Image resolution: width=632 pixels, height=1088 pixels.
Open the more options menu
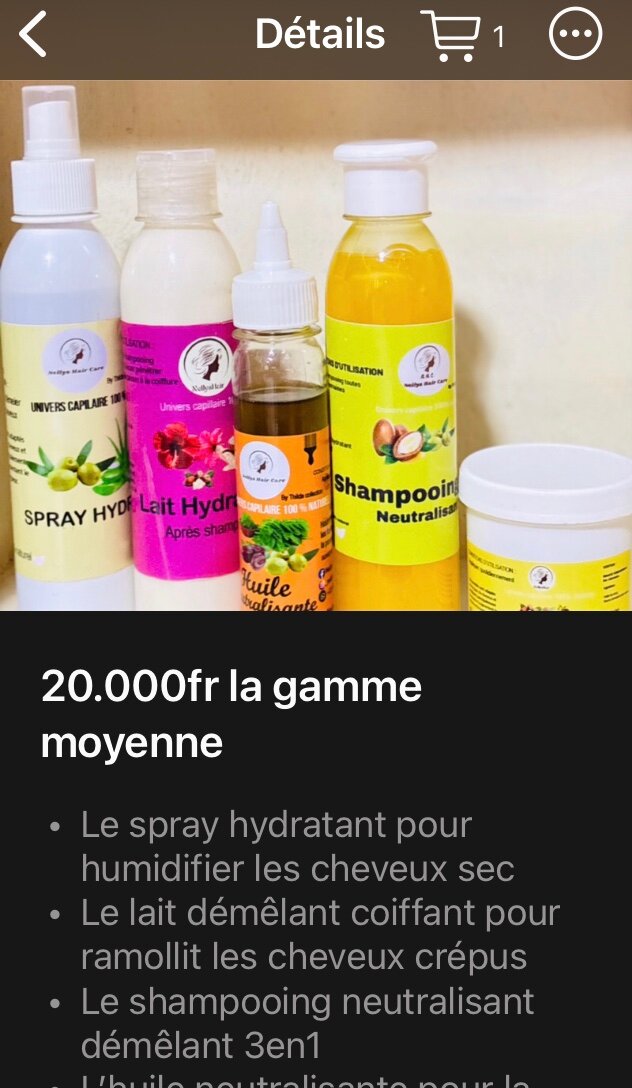click(x=576, y=36)
